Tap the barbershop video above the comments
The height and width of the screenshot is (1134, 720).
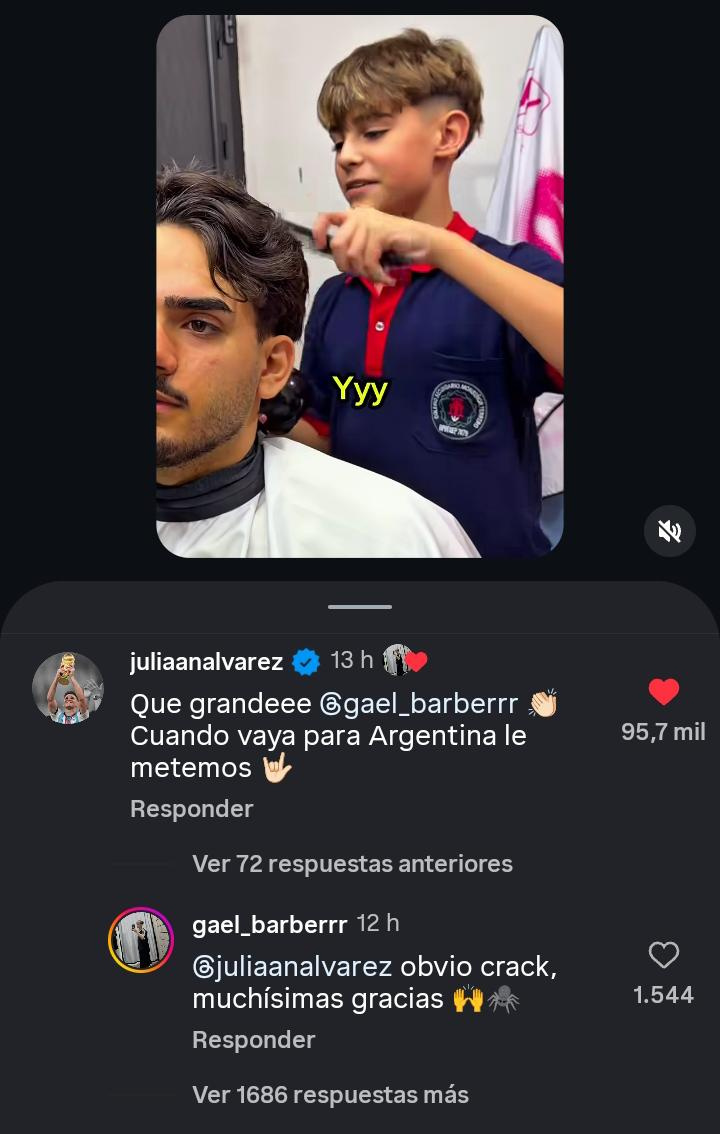(x=360, y=286)
